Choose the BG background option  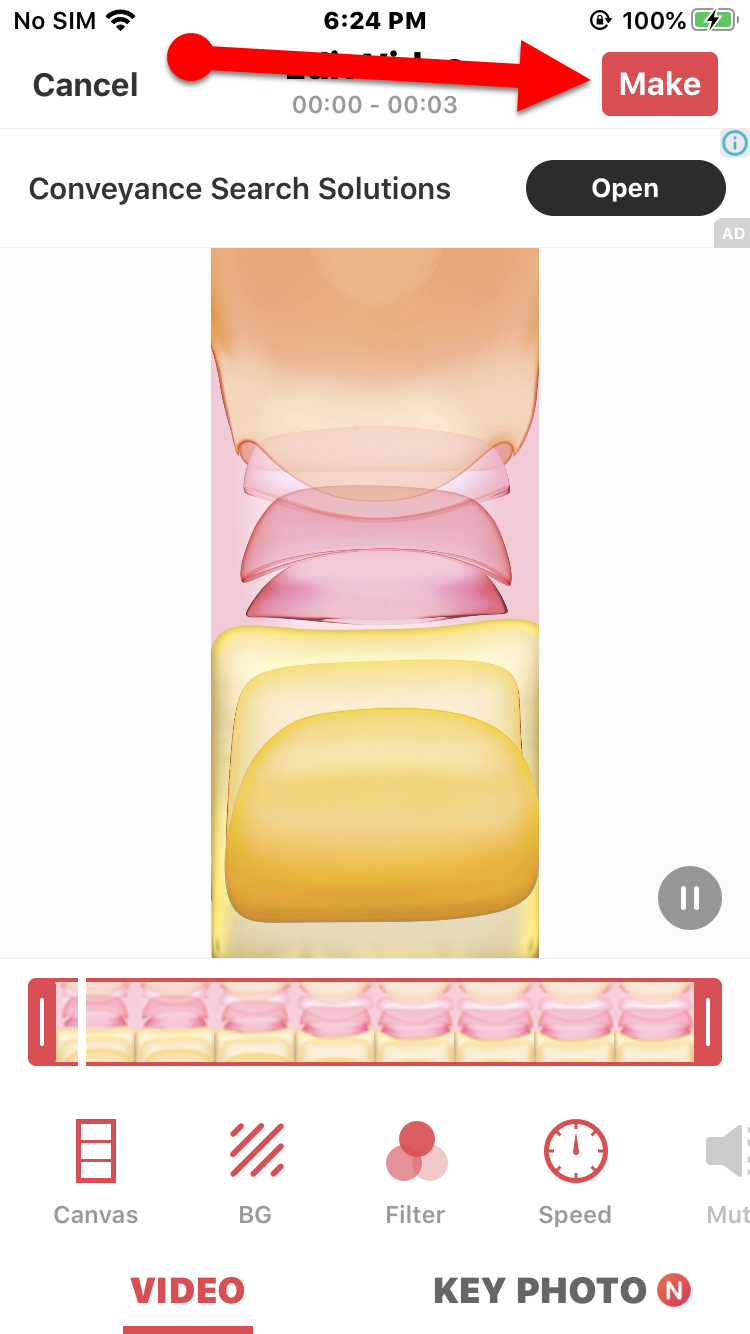point(256,1172)
